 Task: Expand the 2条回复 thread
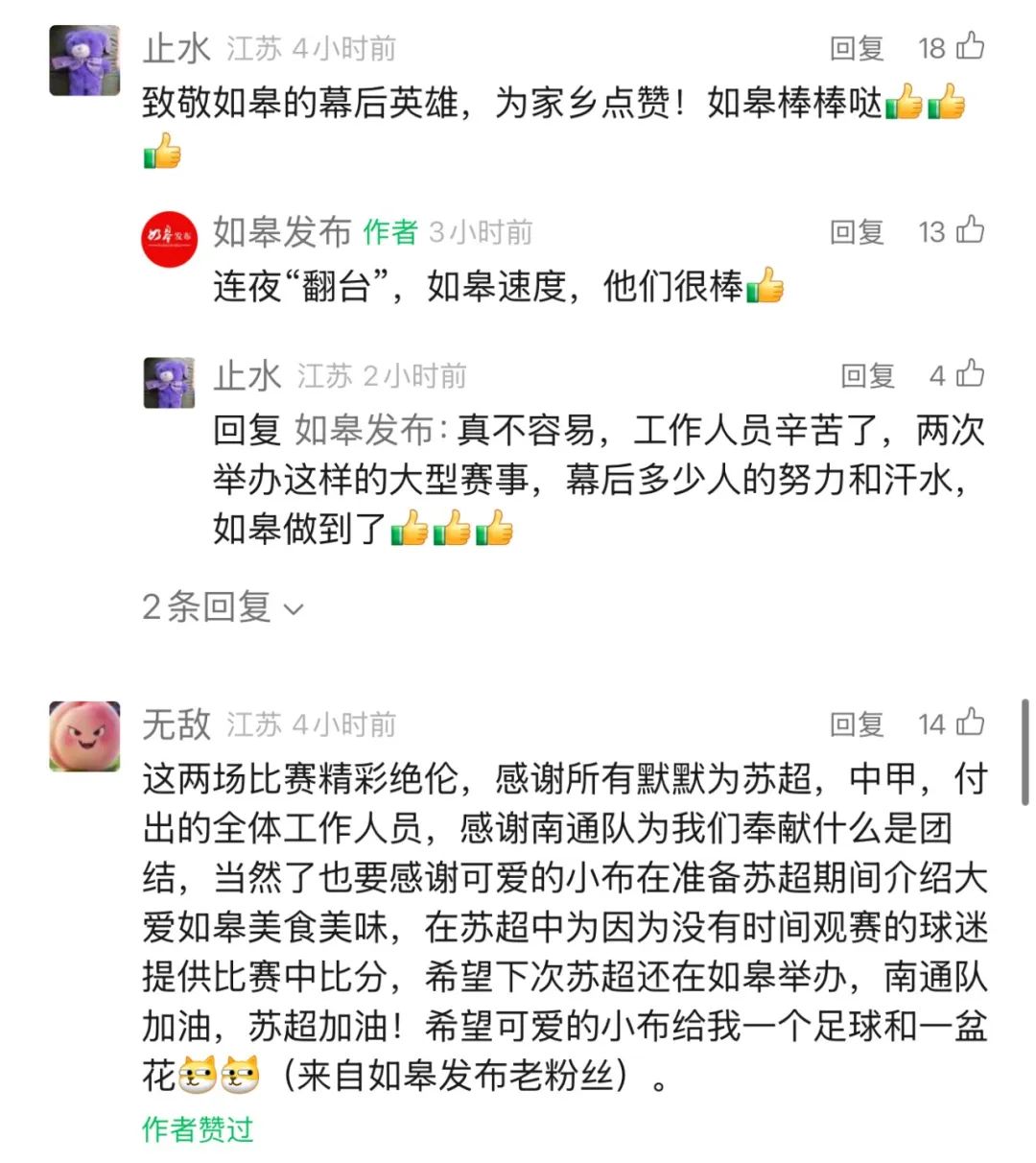pos(223,607)
